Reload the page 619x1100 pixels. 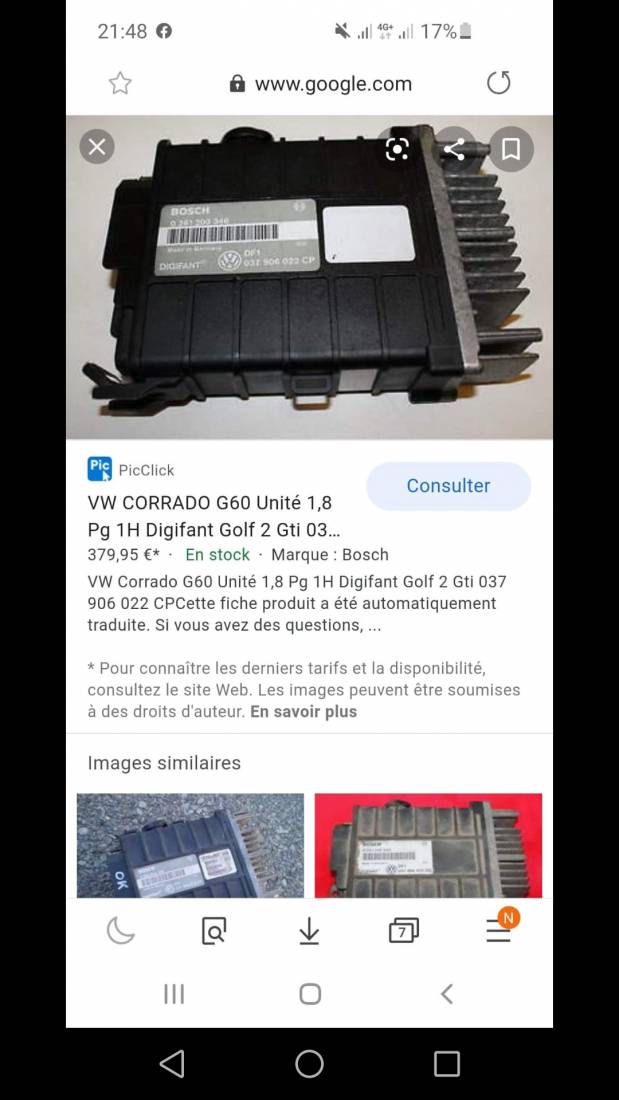click(498, 83)
